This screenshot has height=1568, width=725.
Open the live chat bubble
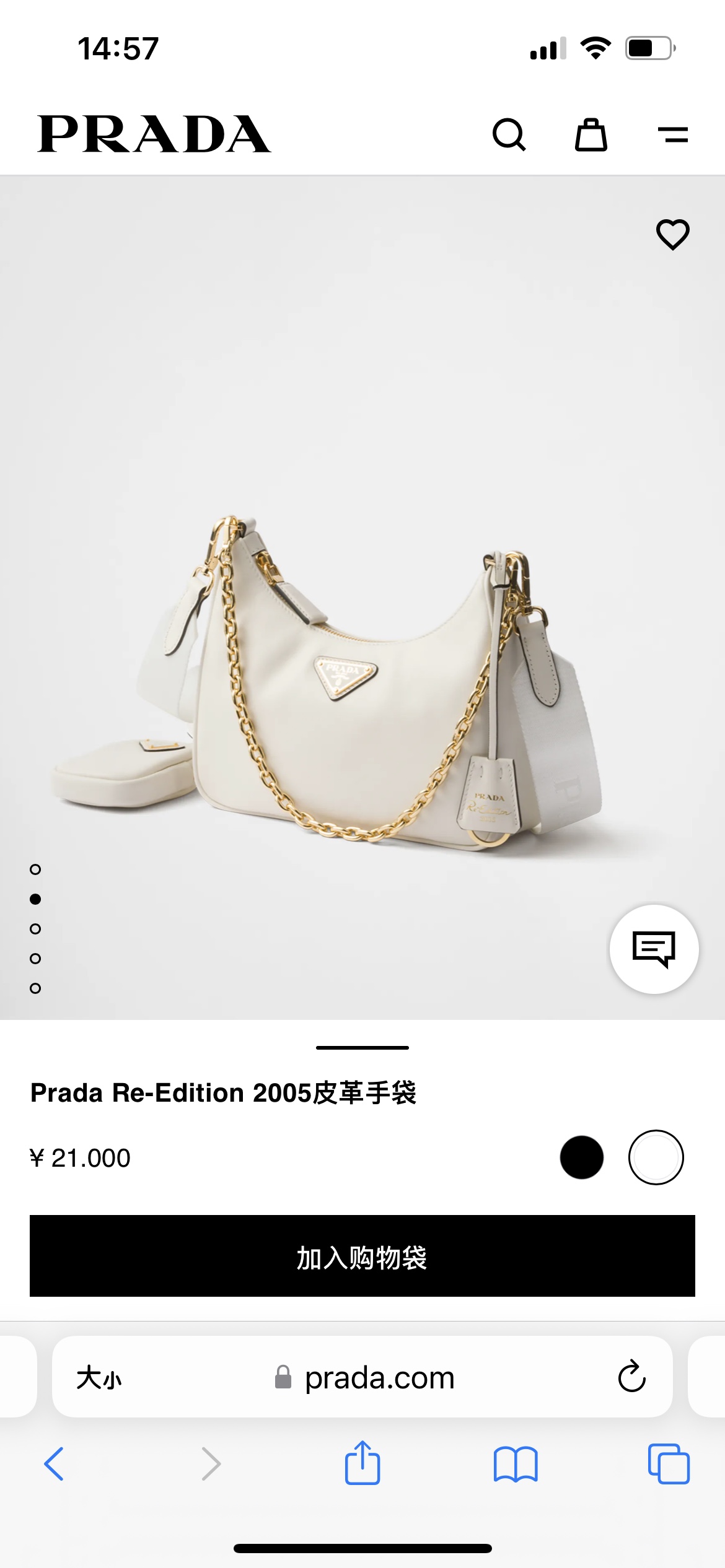tap(654, 949)
